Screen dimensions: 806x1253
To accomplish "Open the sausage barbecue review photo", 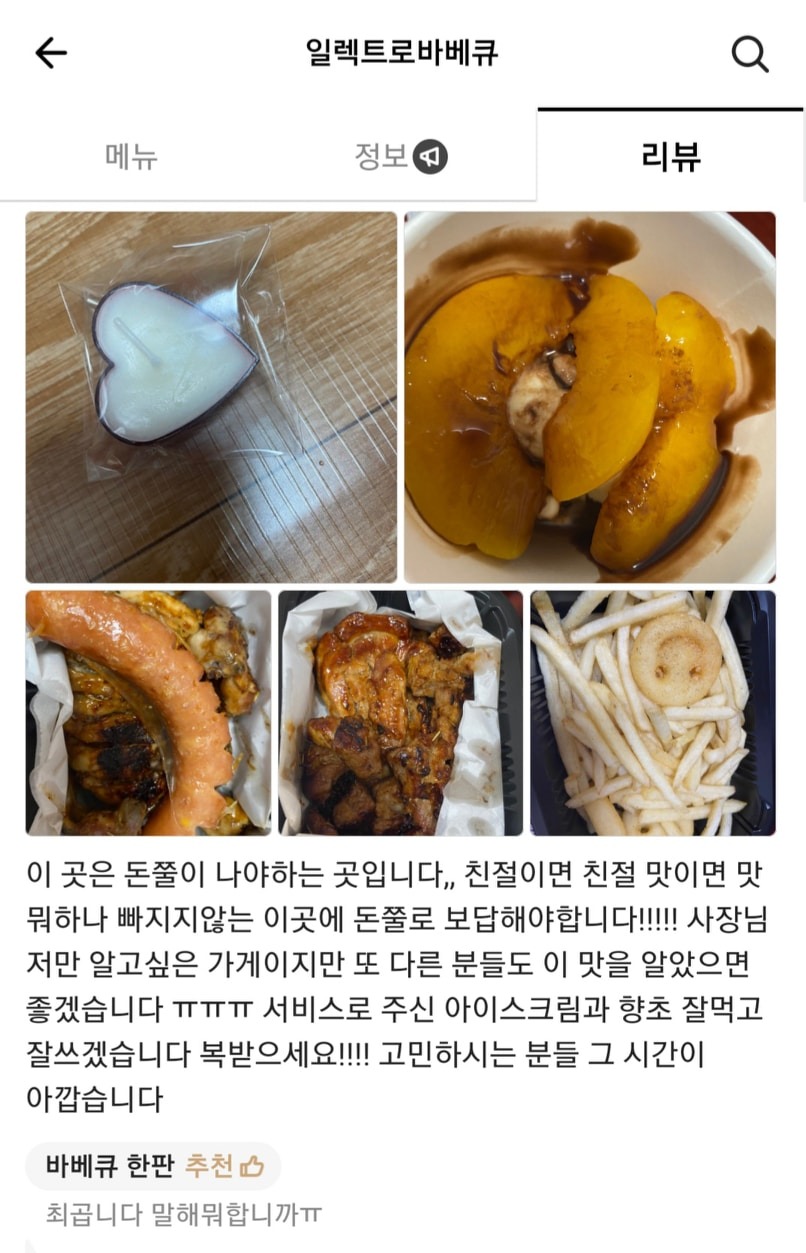I will tap(148, 712).
